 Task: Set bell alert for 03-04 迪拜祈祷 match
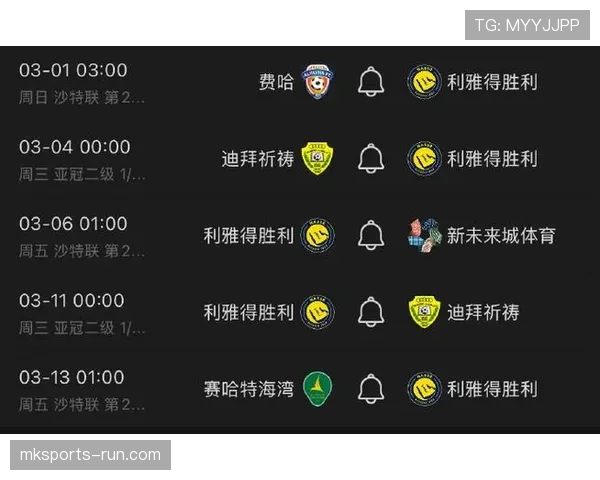click(x=371, y=158)
